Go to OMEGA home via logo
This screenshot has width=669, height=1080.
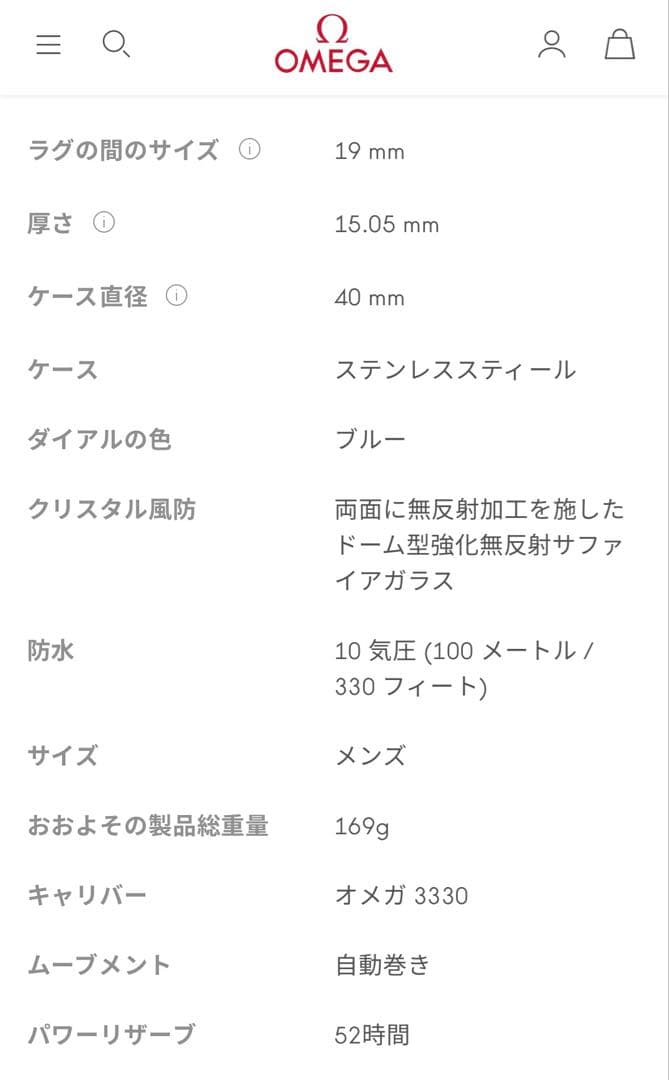(334, 46)
